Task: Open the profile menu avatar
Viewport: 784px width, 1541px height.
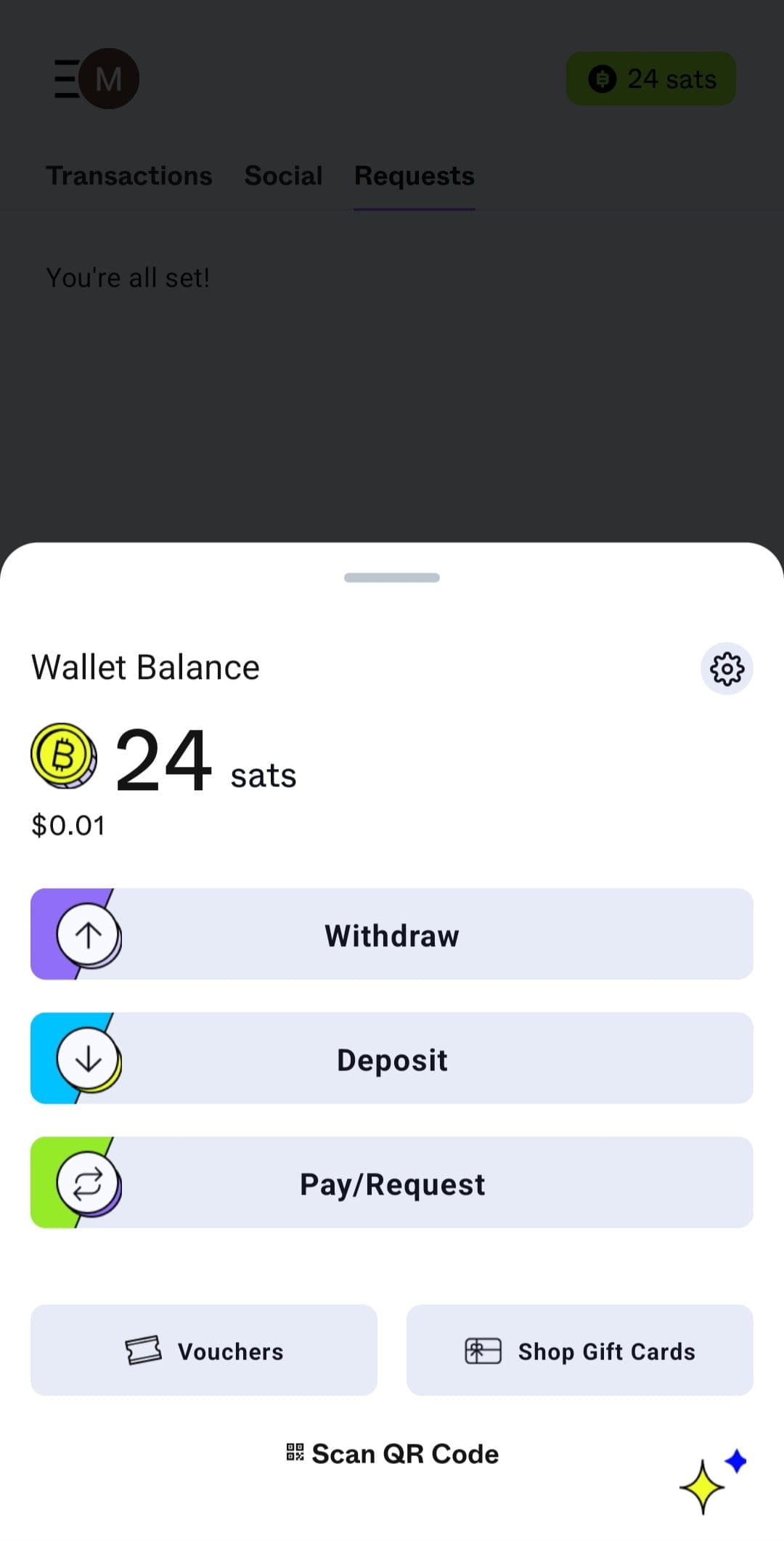Action: point(108,78)
